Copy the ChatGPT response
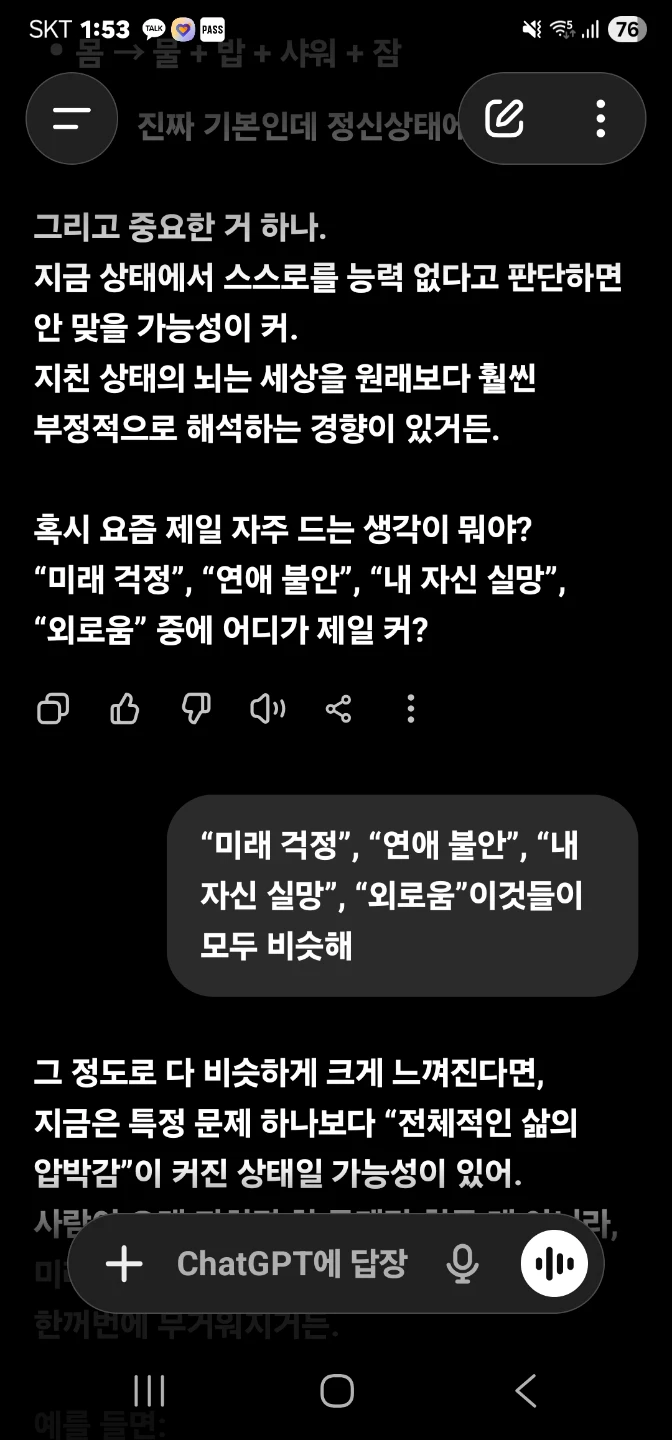Image resolution: width=672 pixels, height=1440 pixels. tap(53, 710)
